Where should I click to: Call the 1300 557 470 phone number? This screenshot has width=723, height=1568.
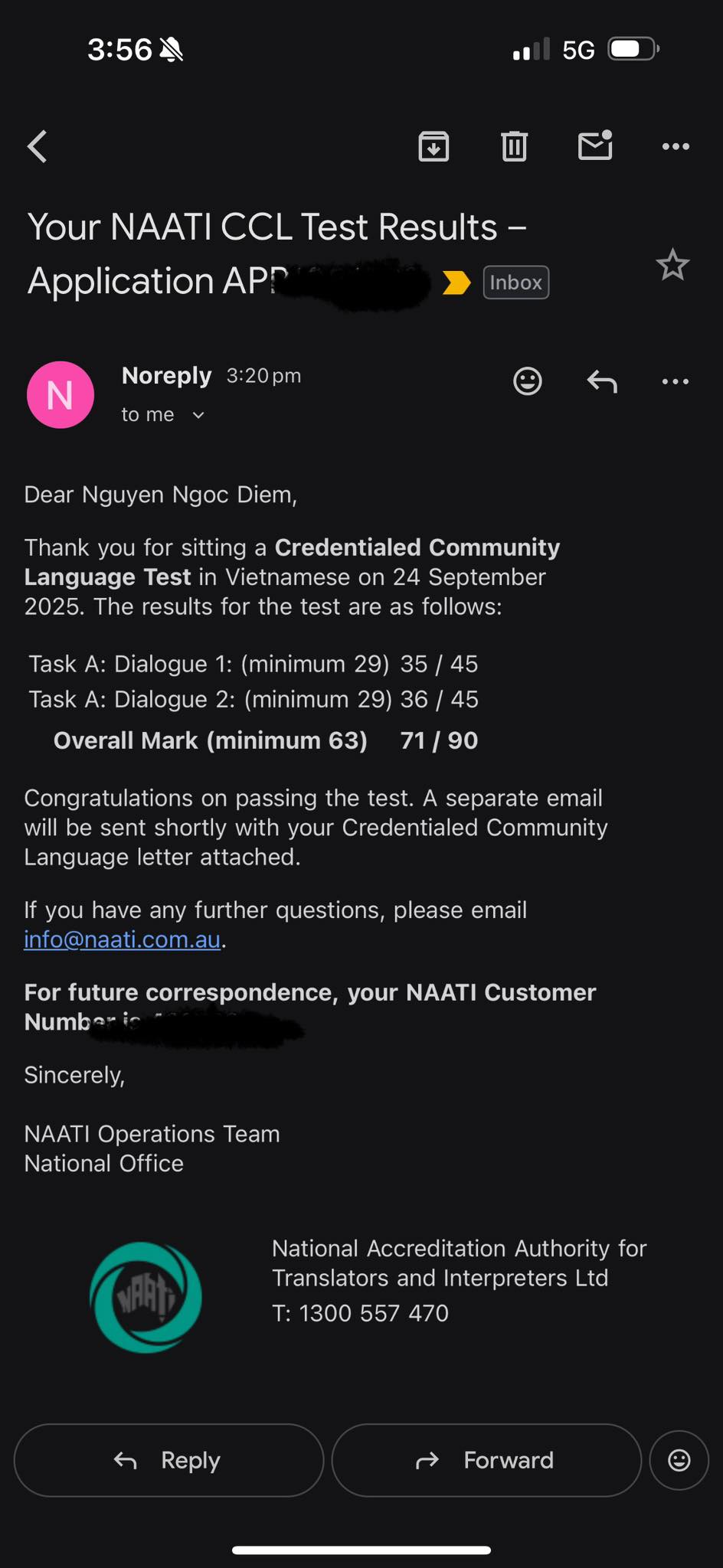point(374,1313)
